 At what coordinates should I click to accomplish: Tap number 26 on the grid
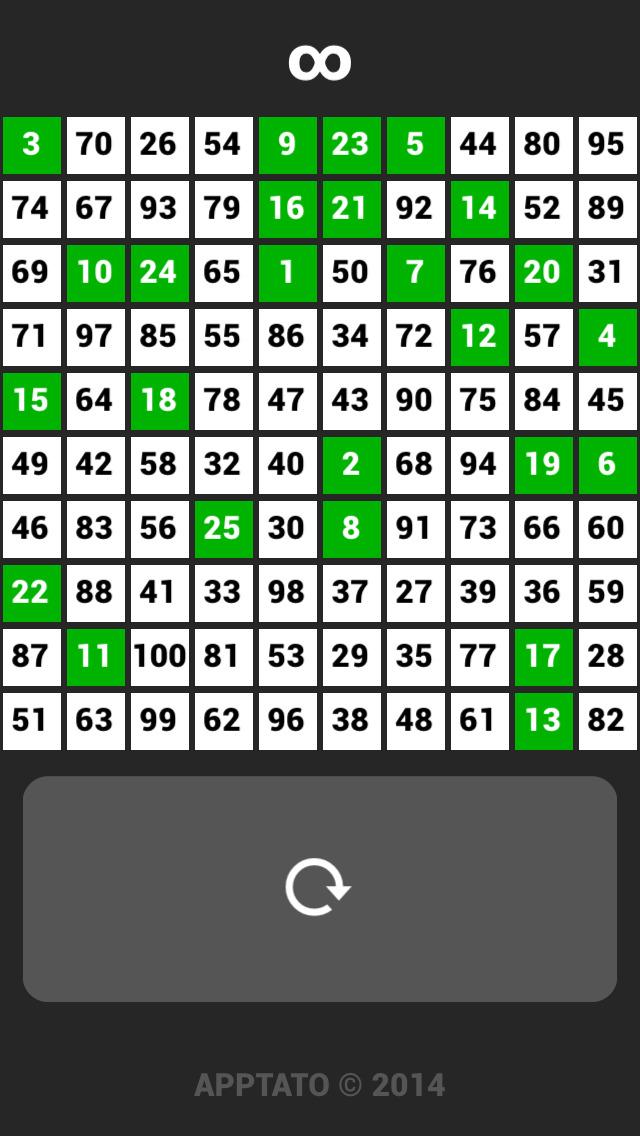(x=158, y=145)
